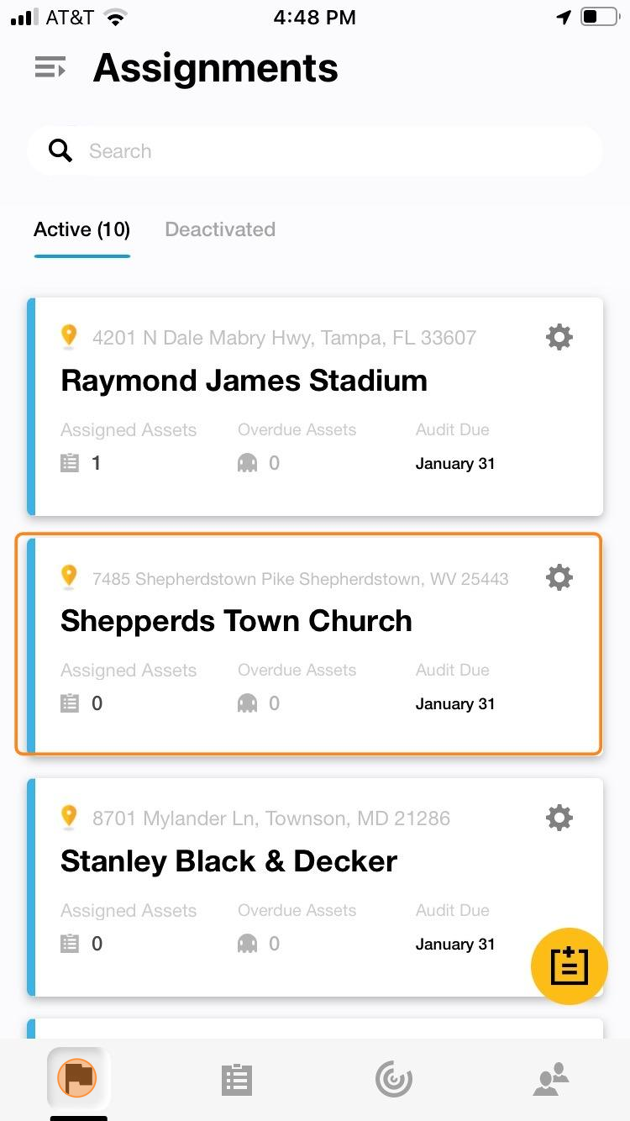The width and height of the screenshot is (630, 1121).
Task: Open the Stanley Black & Decker assignment
Action: [x=229, y=862]
